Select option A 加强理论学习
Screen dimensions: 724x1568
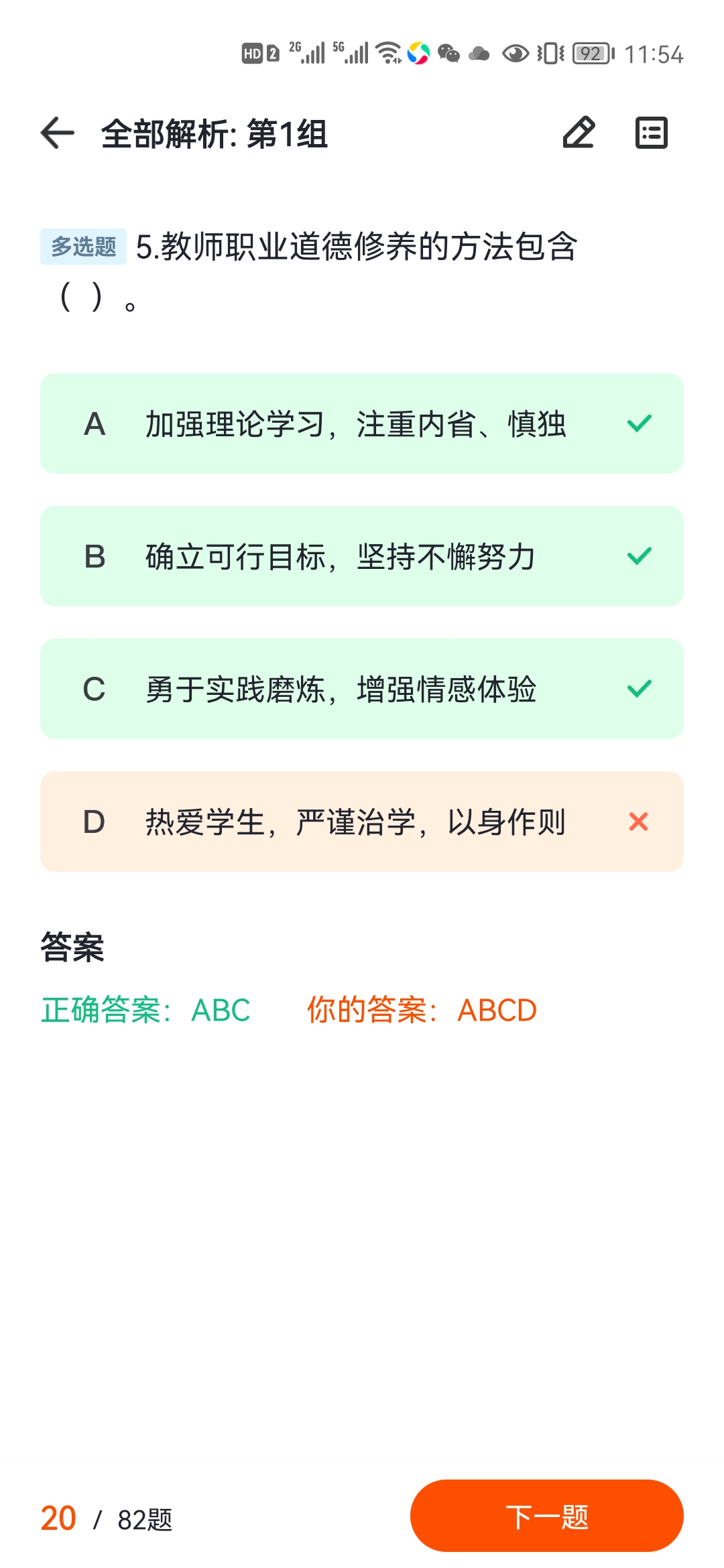click(362, 423)
